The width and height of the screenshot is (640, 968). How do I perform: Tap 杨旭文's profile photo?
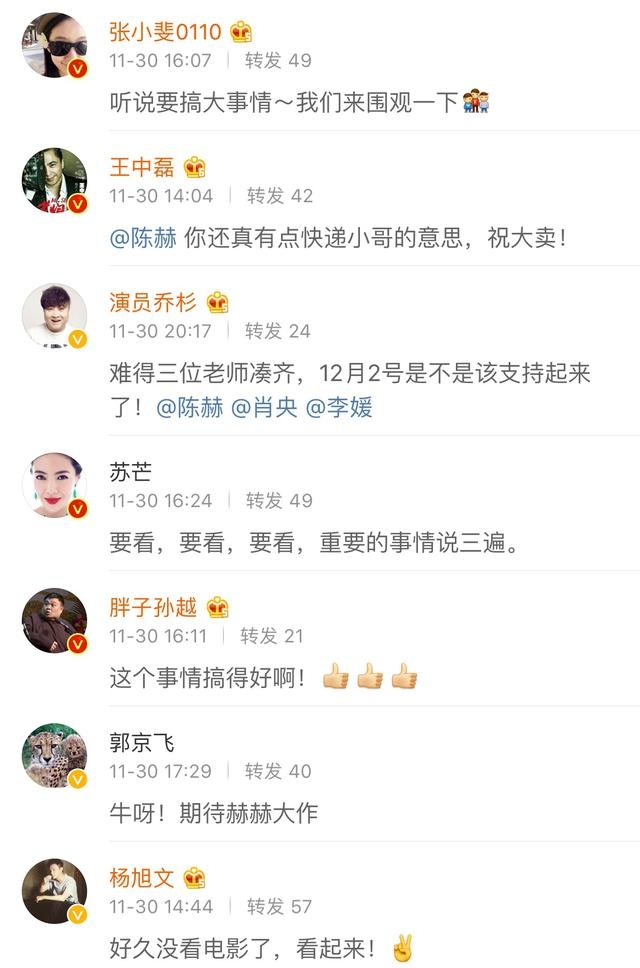pos(54,891)
